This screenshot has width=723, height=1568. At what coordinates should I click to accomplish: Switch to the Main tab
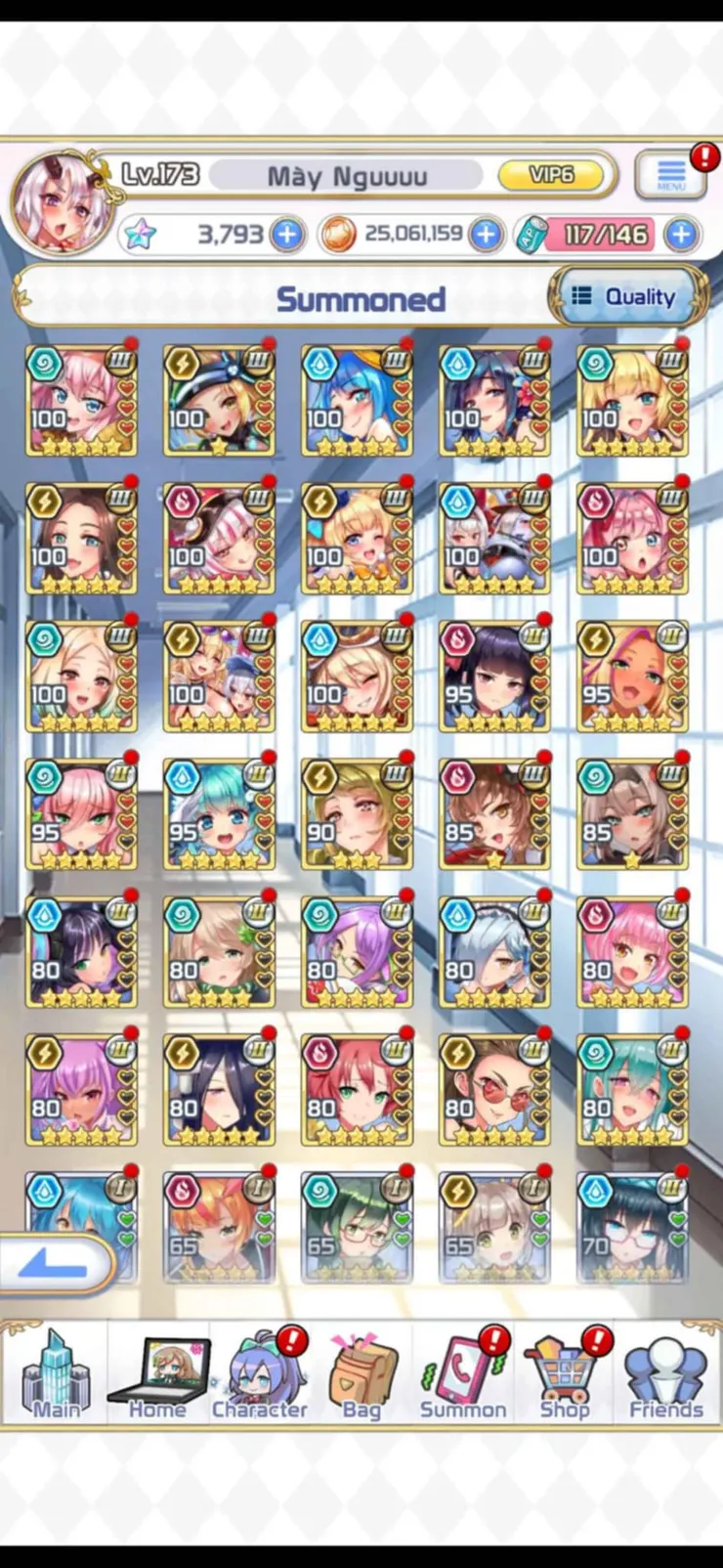pyautogui.click(x=56, y=1375)
